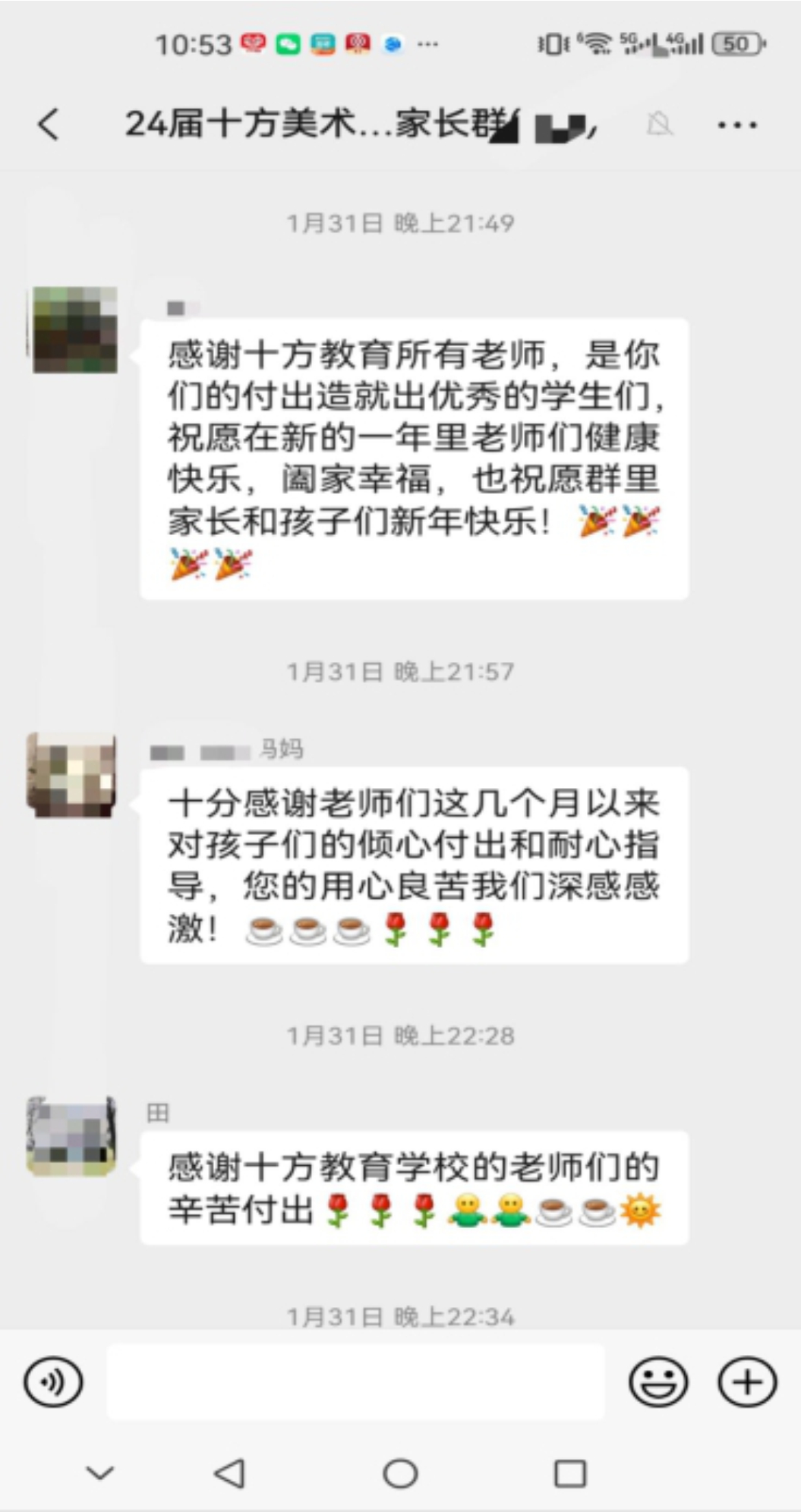Open 马妈's profile avatar
Image resolution: width=801 pixels, height=1512 pixels.
tap(72, 775)
